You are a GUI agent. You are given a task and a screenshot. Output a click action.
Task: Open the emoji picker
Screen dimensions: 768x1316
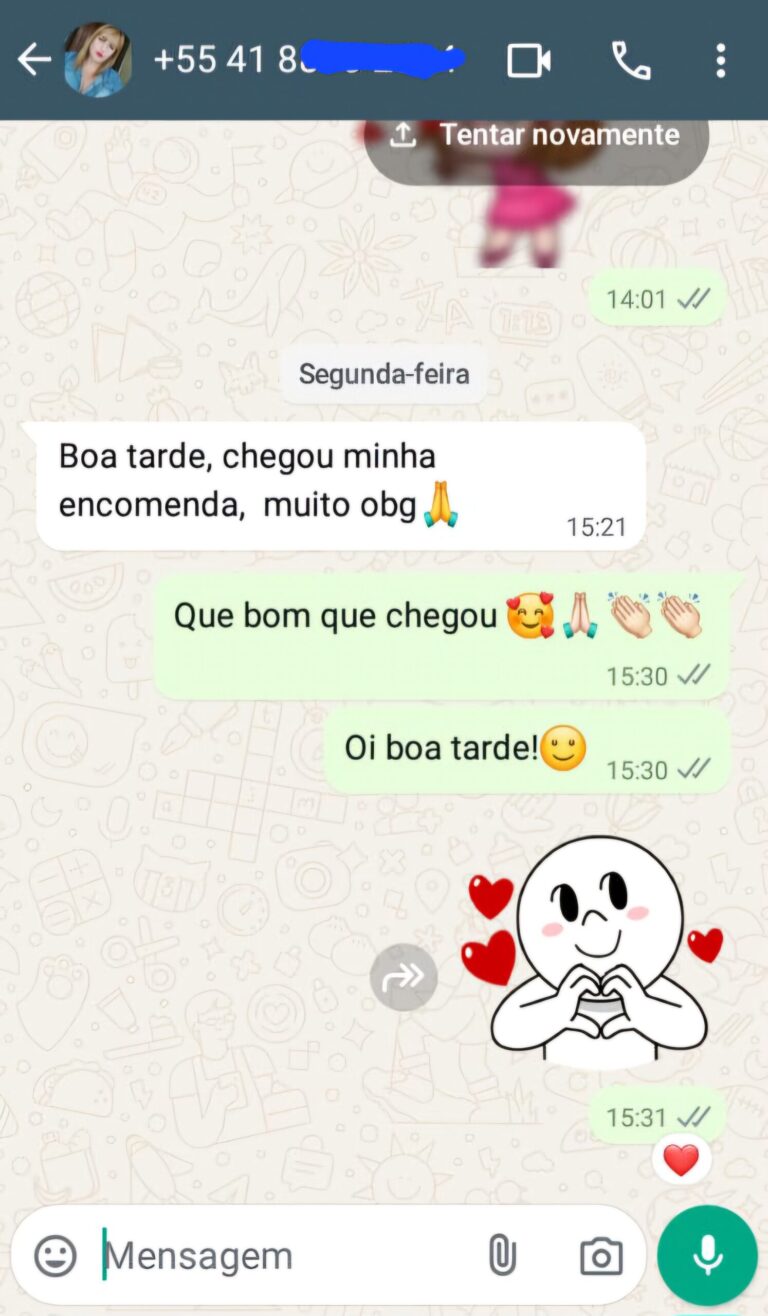pos(55,1256)
